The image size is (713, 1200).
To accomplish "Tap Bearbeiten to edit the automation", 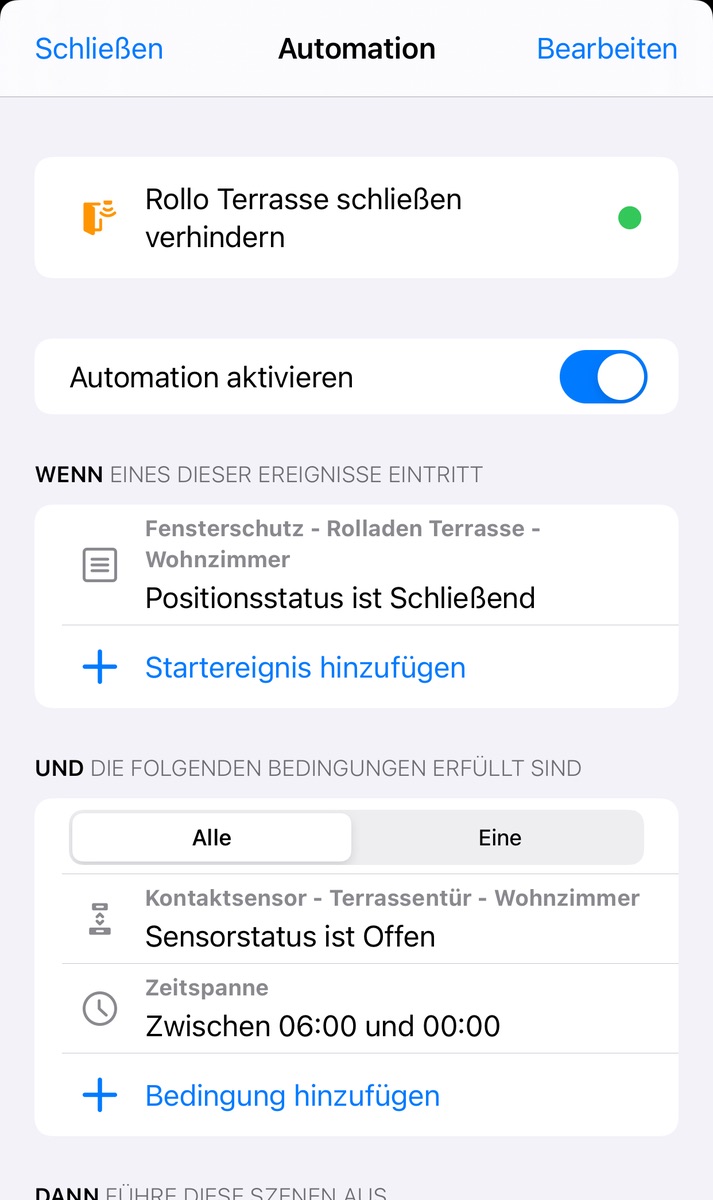I will point(606,48).
